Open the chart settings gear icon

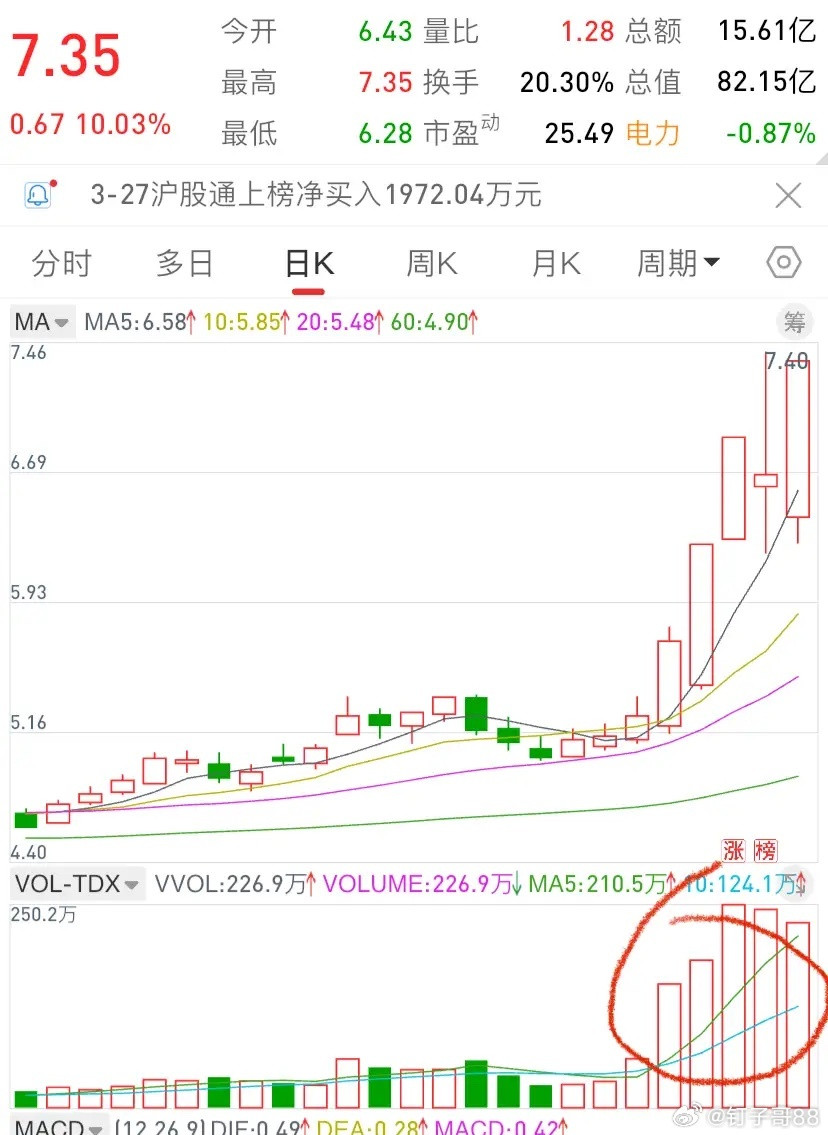coord(784,262)
